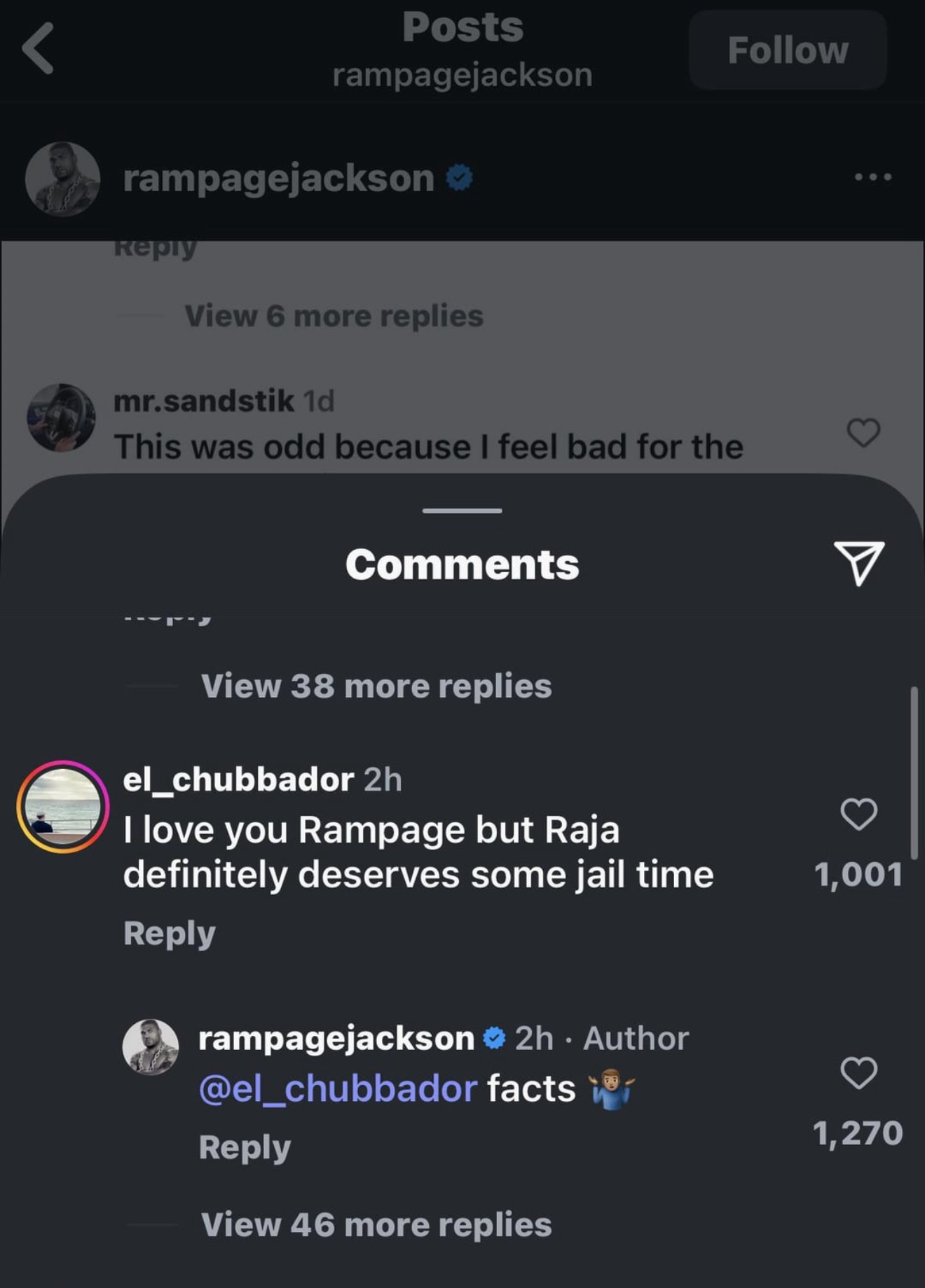Reply to rampagejackson's facts comment
The height and width of the screenshot is (1288, 925).
pos(244,1147)
